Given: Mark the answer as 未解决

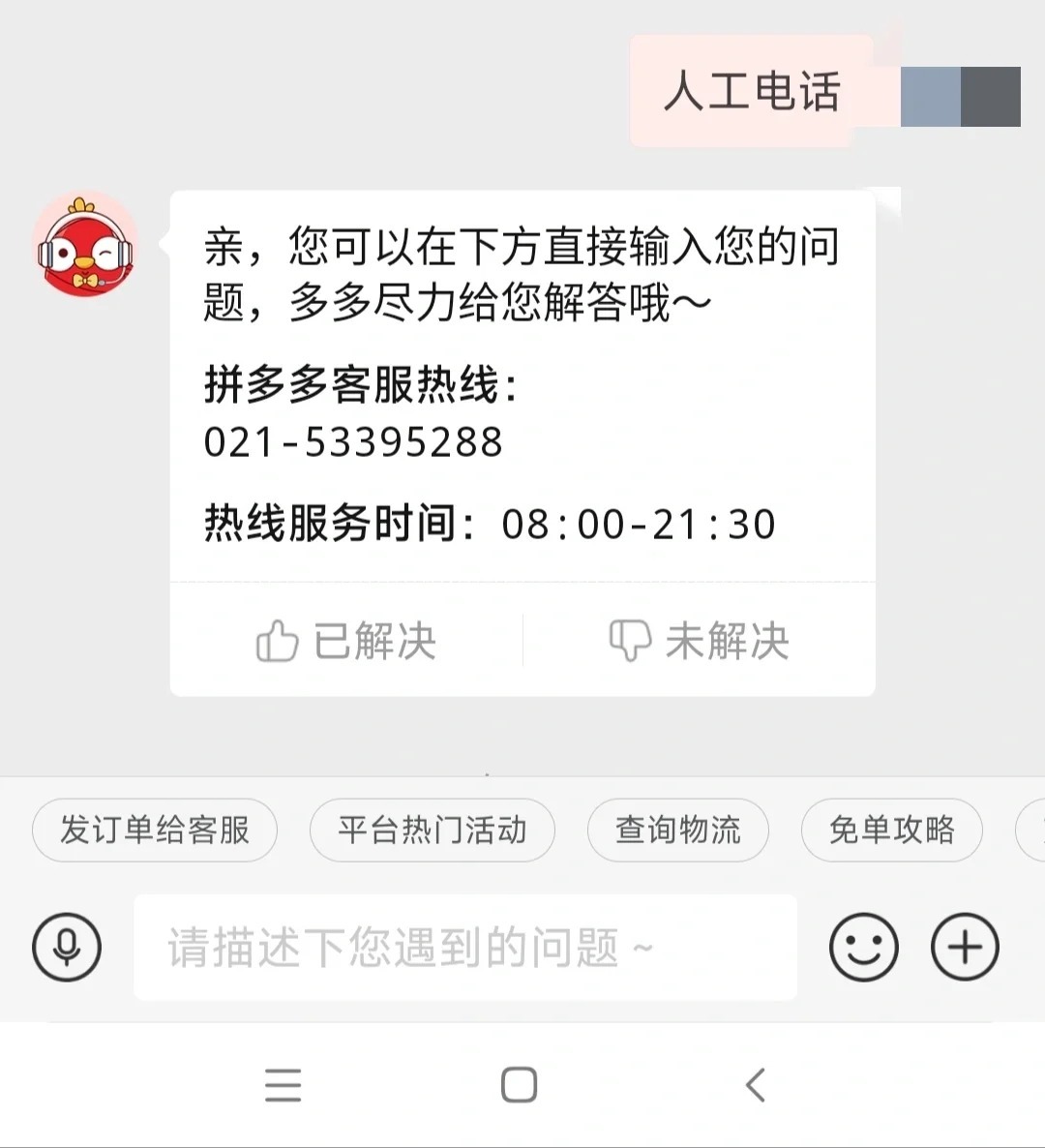Looking at the screenshot, I should coord(728,639).
